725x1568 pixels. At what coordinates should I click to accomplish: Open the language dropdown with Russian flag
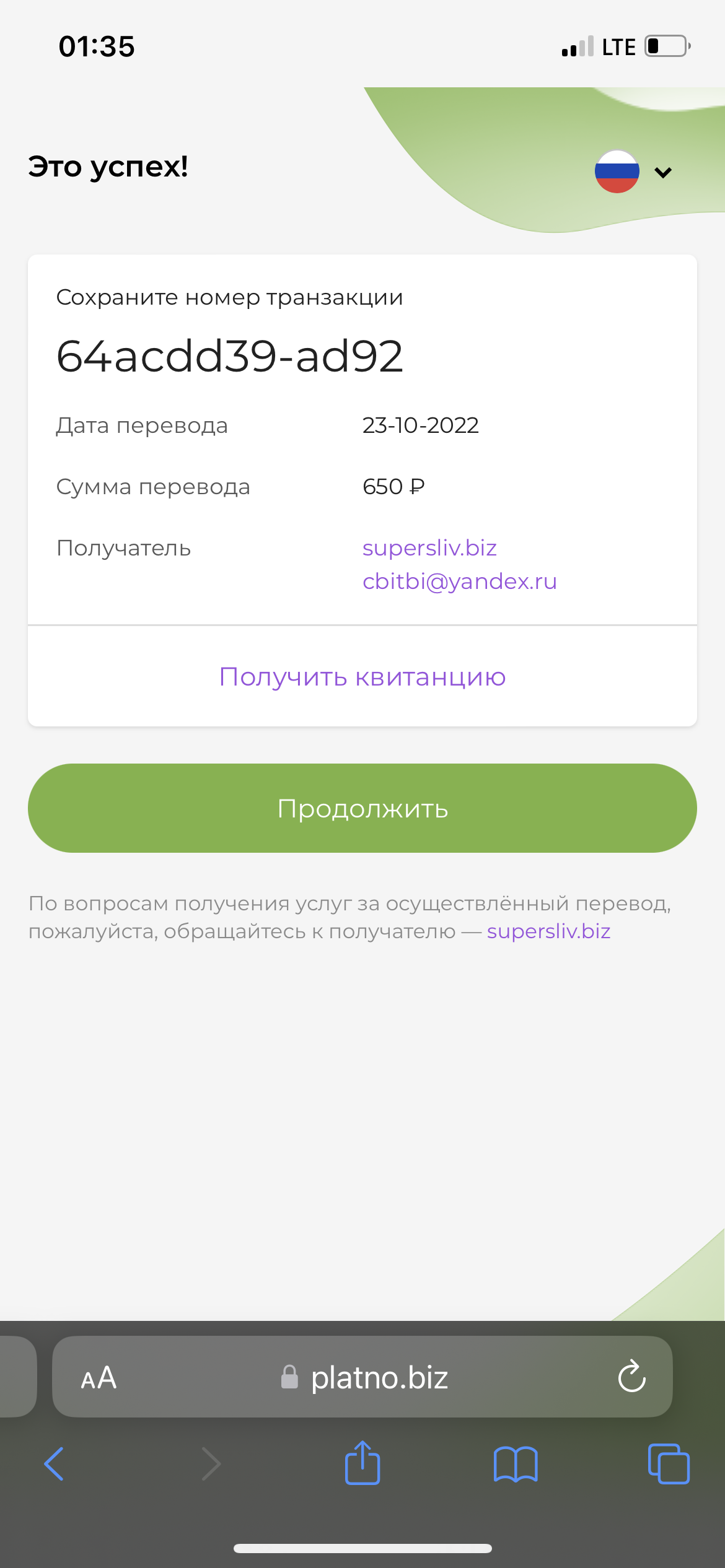pos(633,172)
